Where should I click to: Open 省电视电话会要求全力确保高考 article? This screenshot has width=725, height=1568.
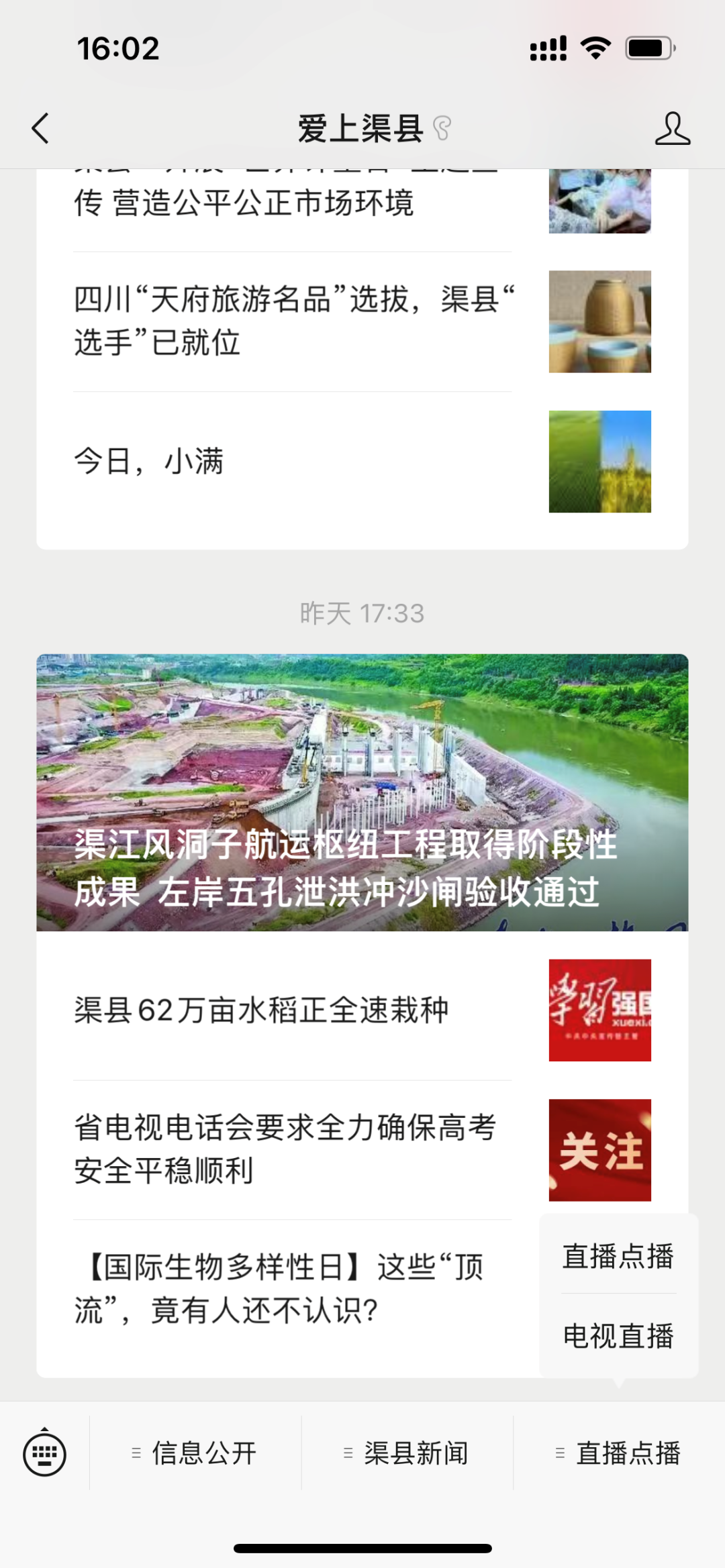pos(293,1149)
